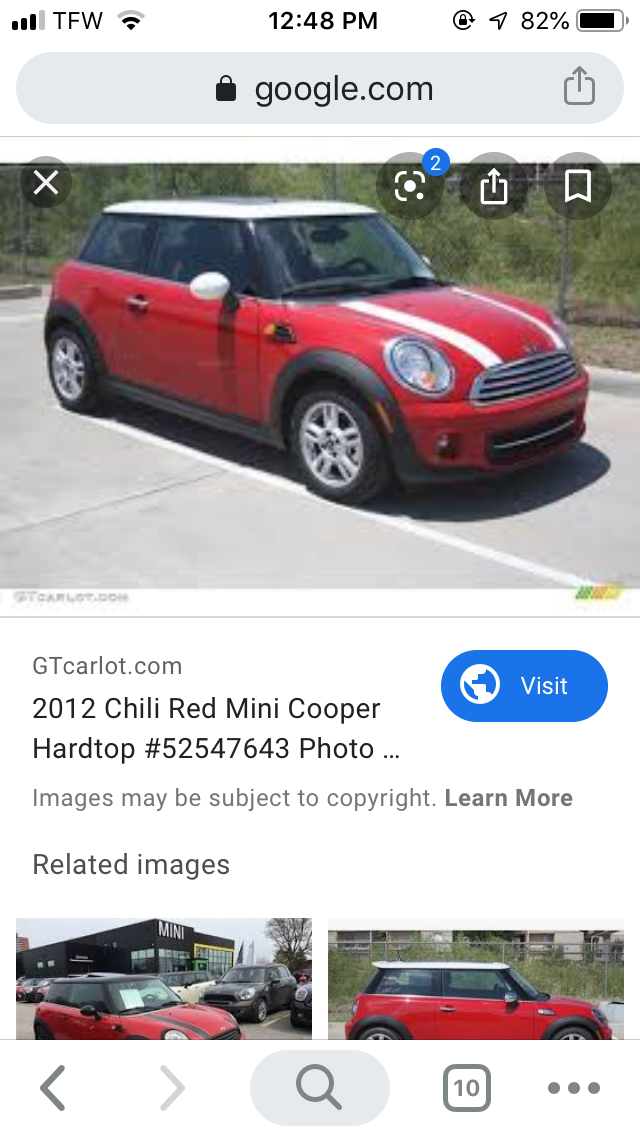The image size is (640, 1136).
Task: Open related image of MINI dealership
Action: [x=164, y=978]
